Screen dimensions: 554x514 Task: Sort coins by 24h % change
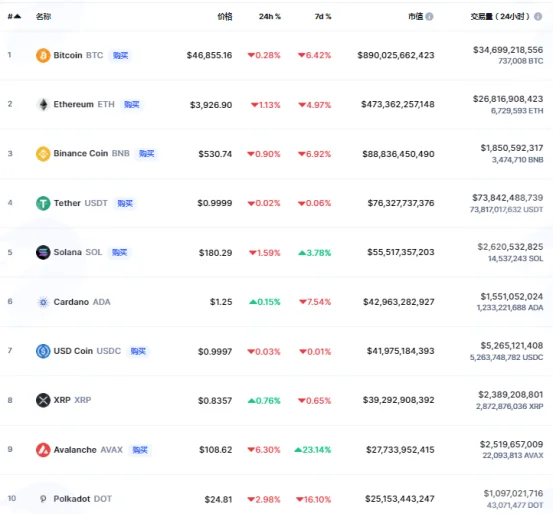tap(270, 16)
